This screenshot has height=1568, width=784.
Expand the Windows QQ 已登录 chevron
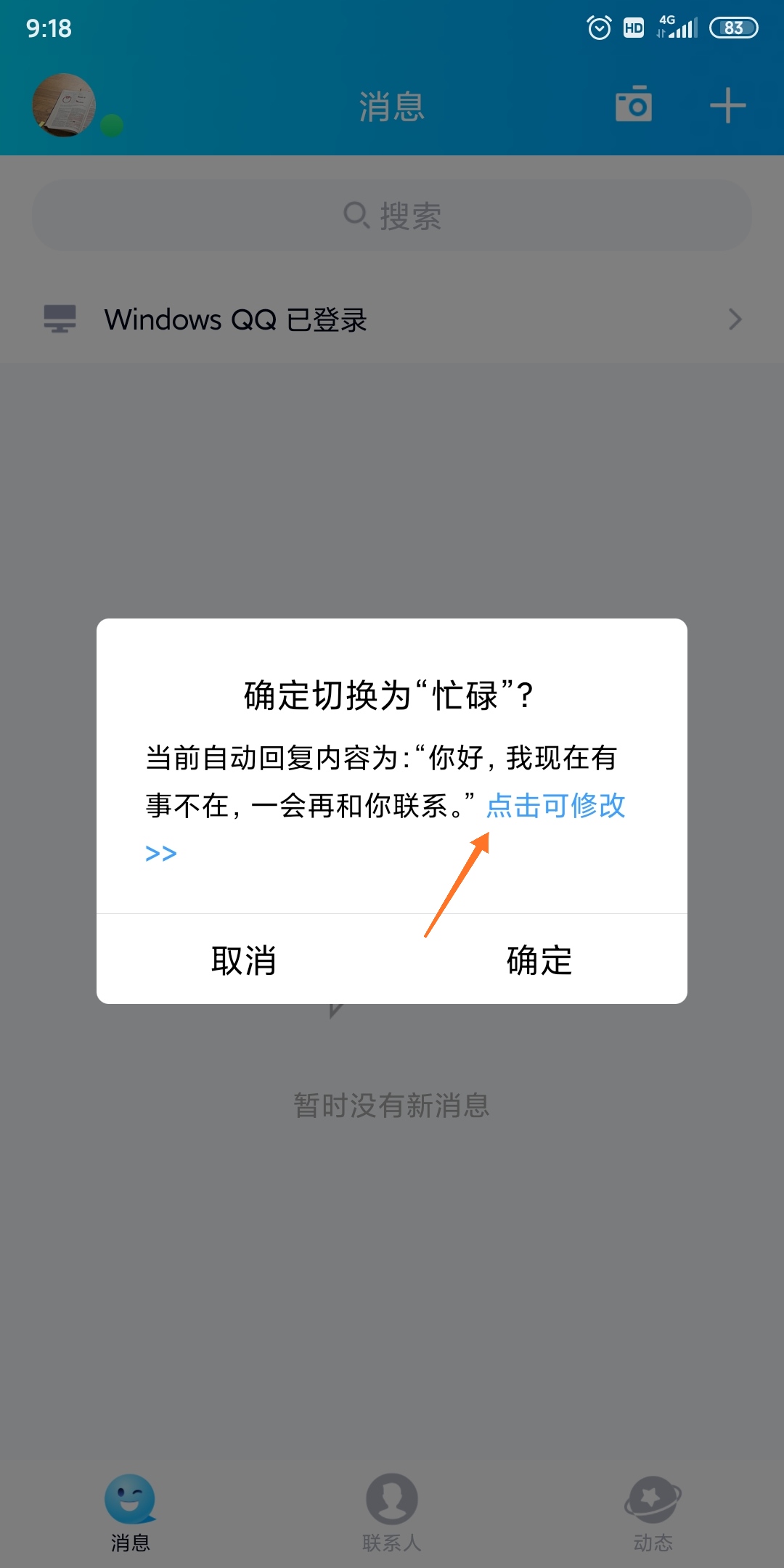[x=735, y=319]
